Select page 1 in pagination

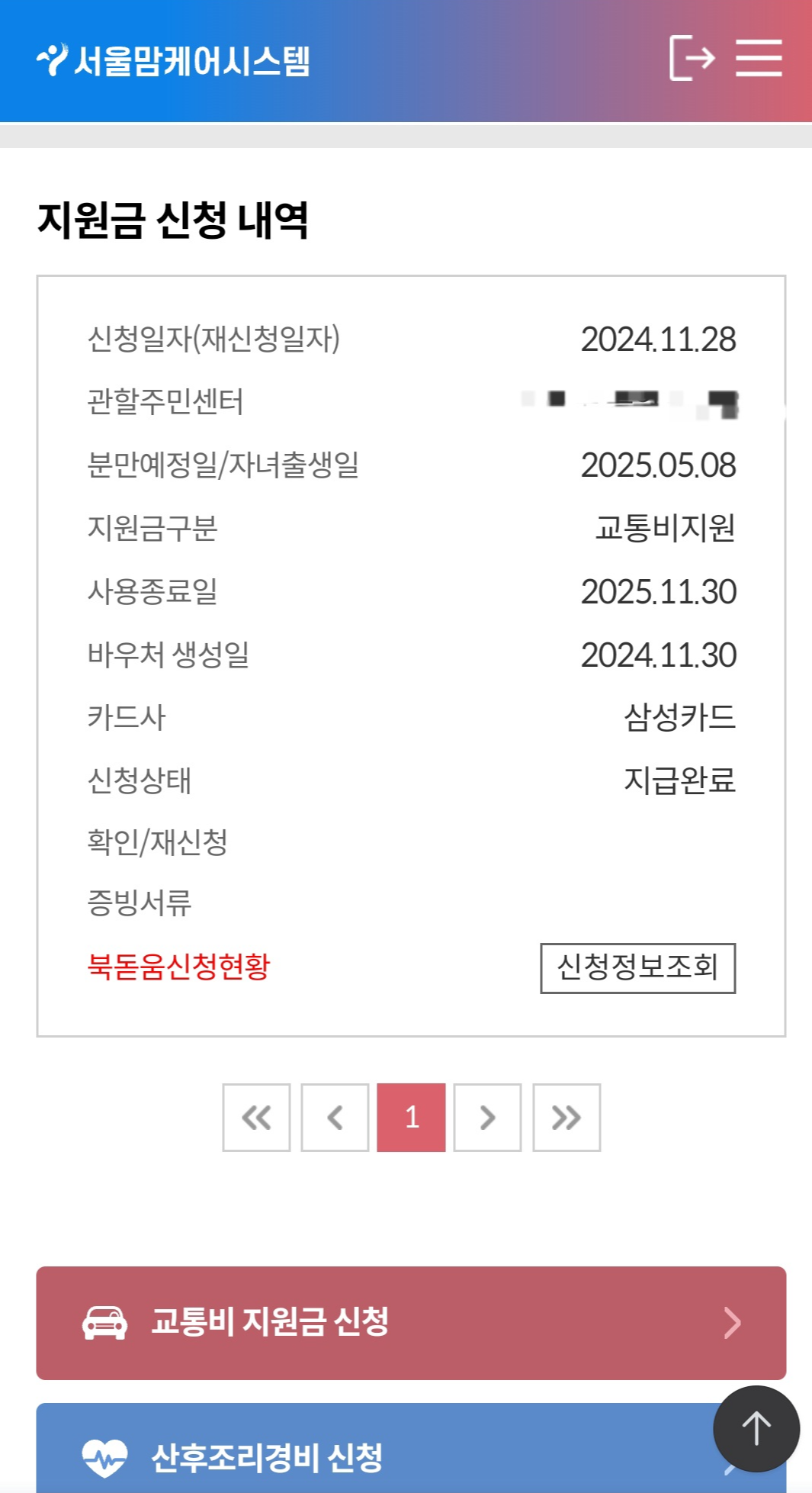412,1118
